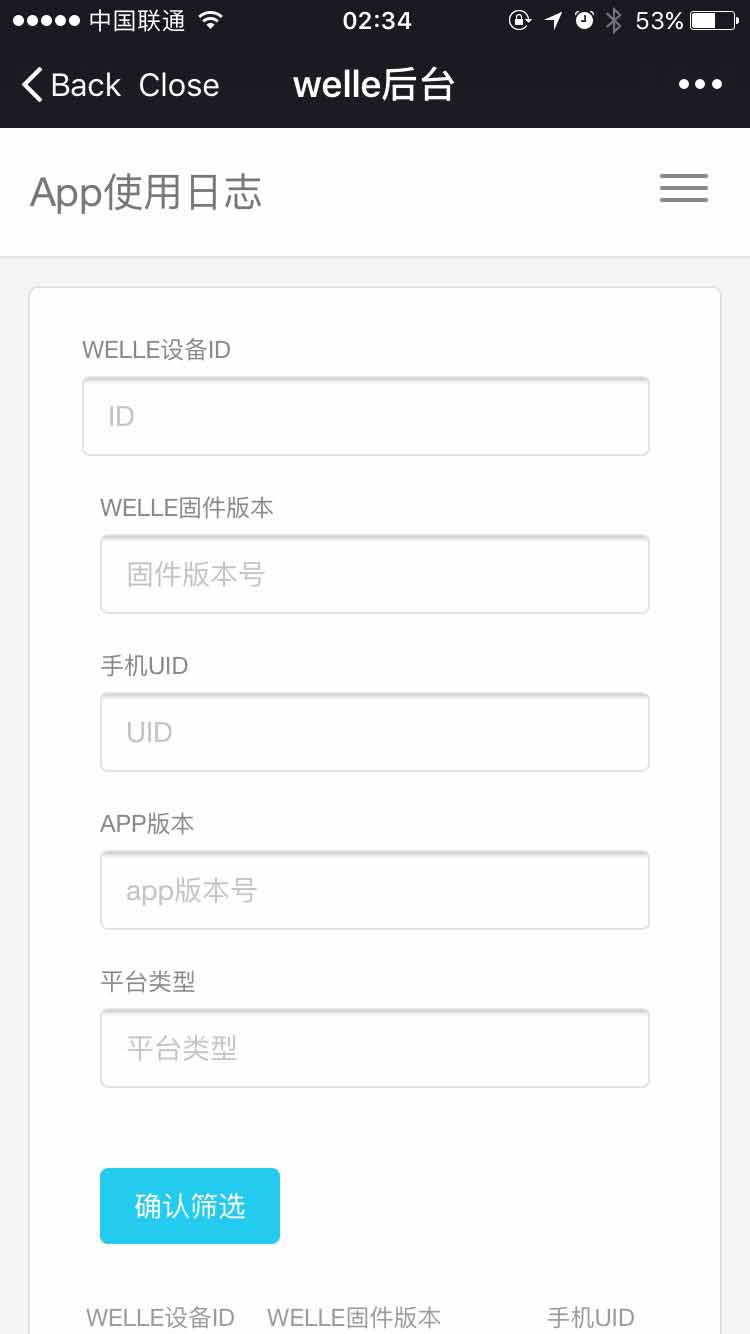
Task: Open the three-dot overflow menu
Action: [700, 85]
